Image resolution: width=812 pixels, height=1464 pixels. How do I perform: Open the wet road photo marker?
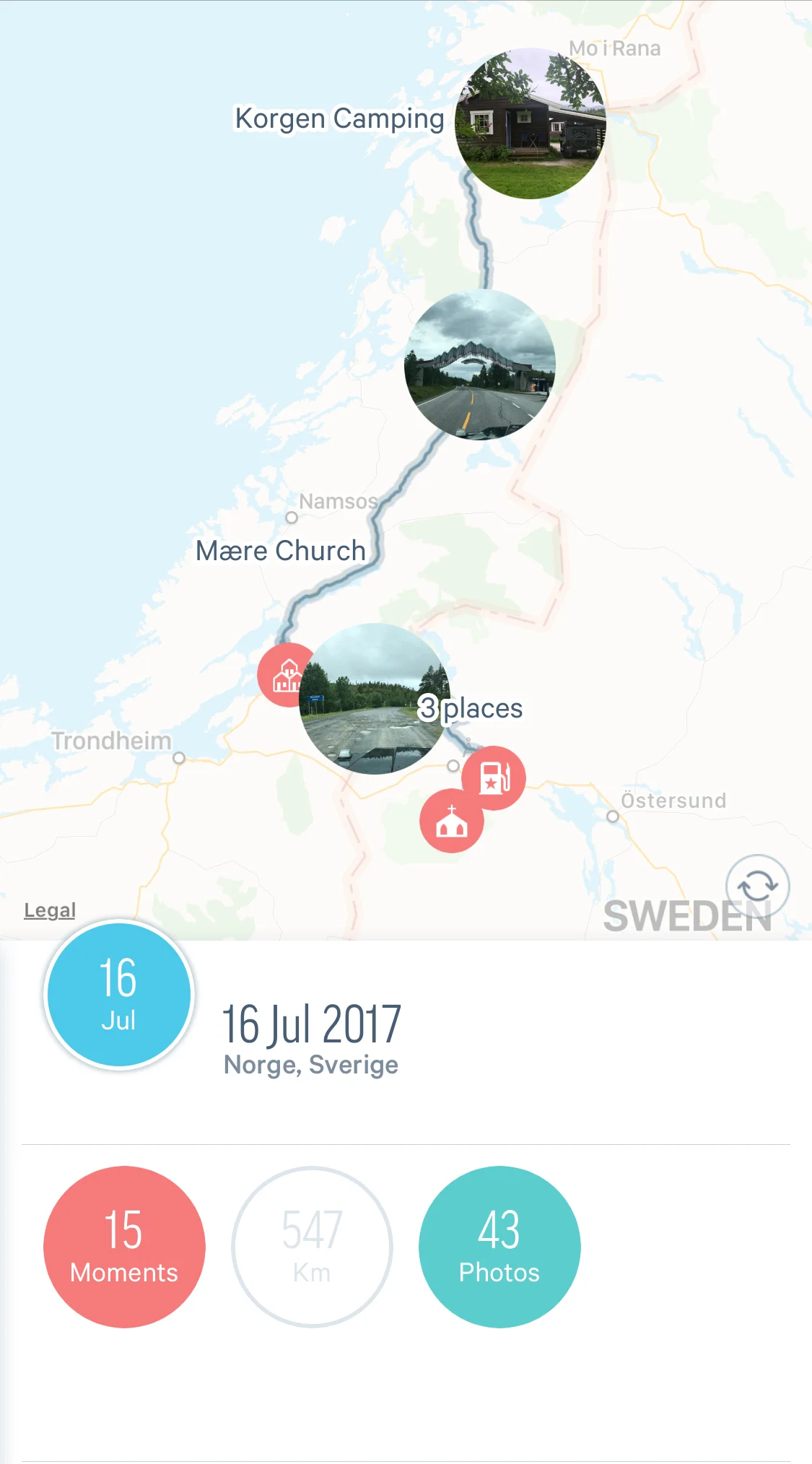tap(375, 699)
